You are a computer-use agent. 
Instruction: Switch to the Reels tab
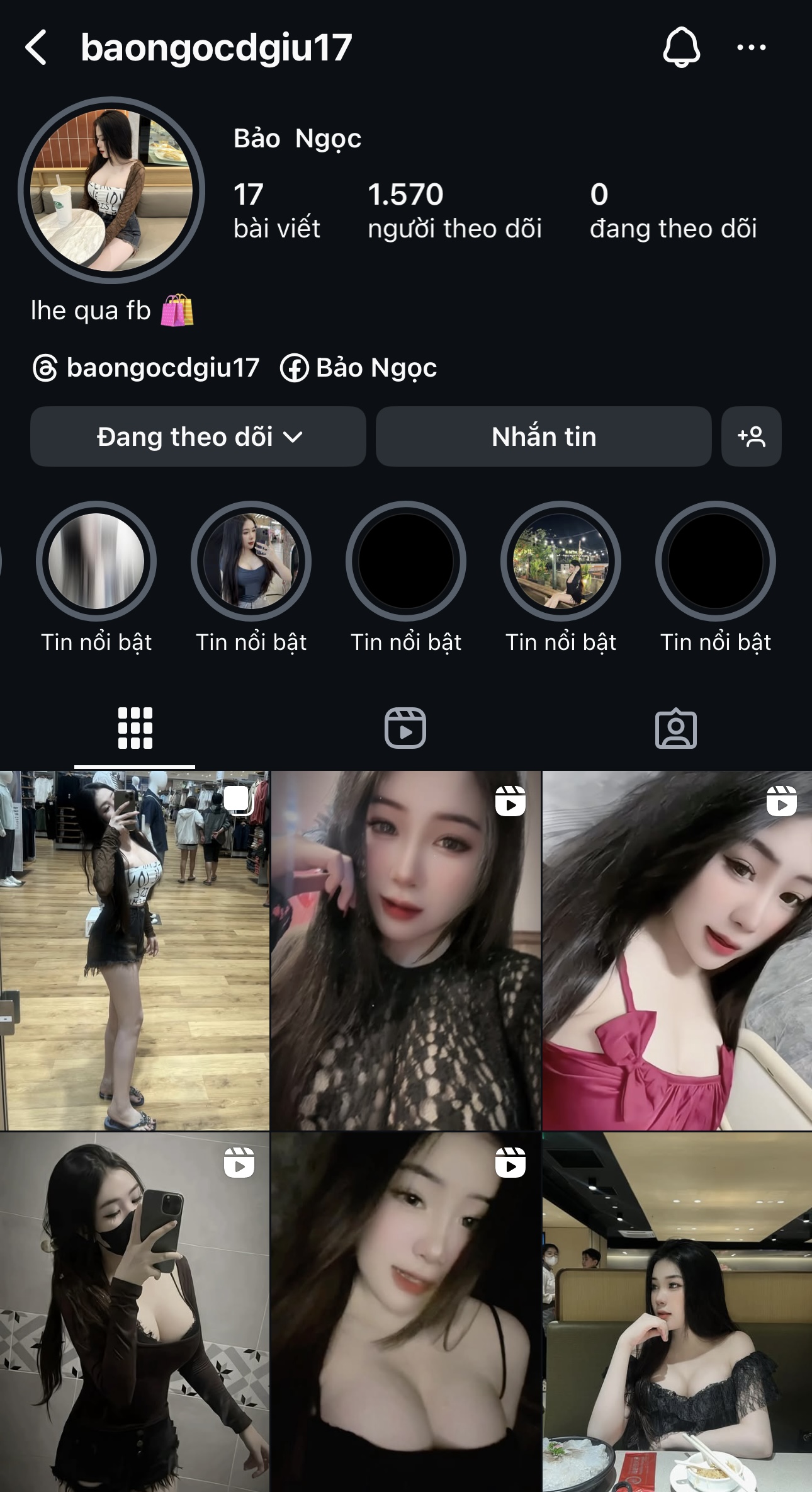pos(405,728)
